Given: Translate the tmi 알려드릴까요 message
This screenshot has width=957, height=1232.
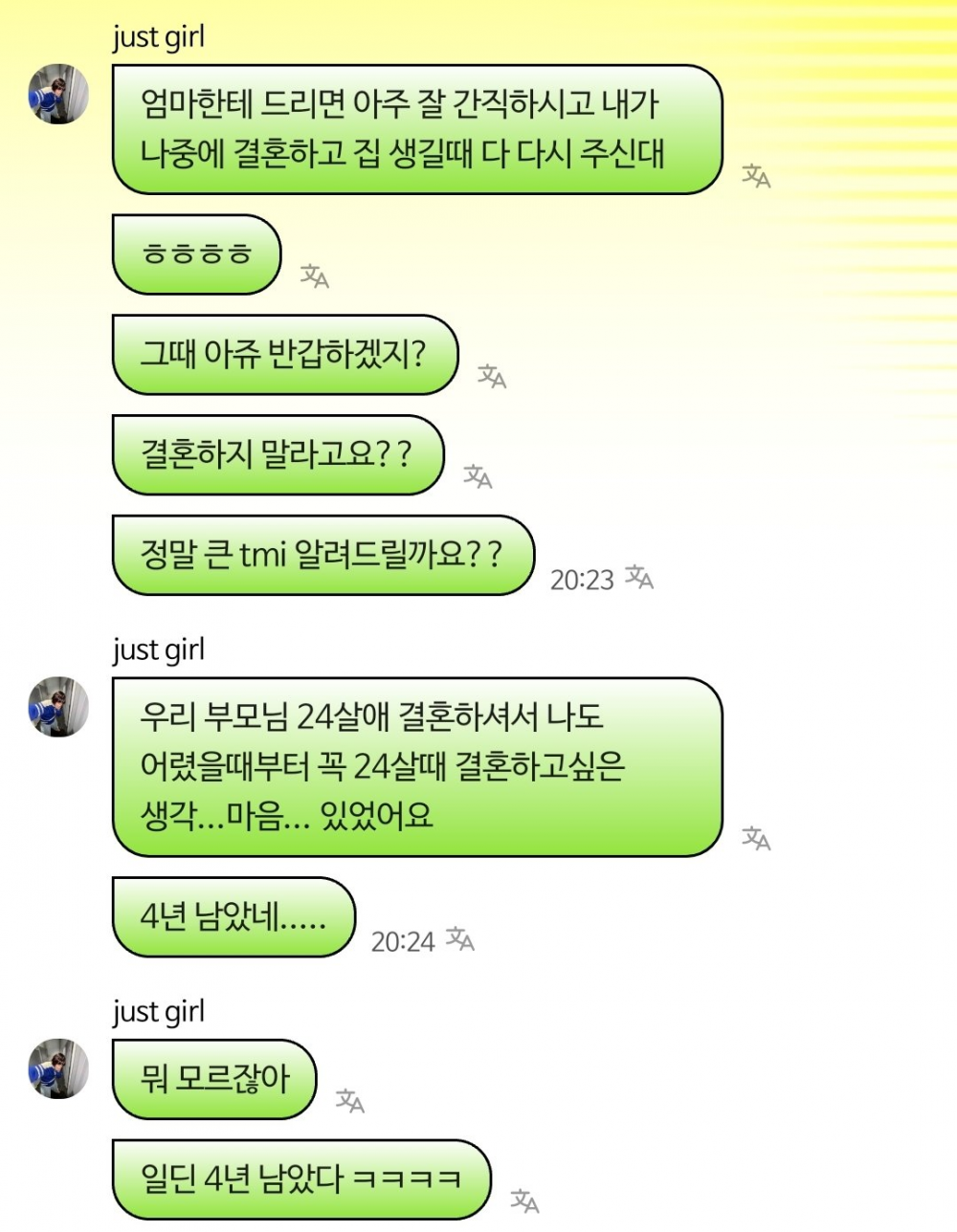Looking at the screenshot, I should 639,578.
